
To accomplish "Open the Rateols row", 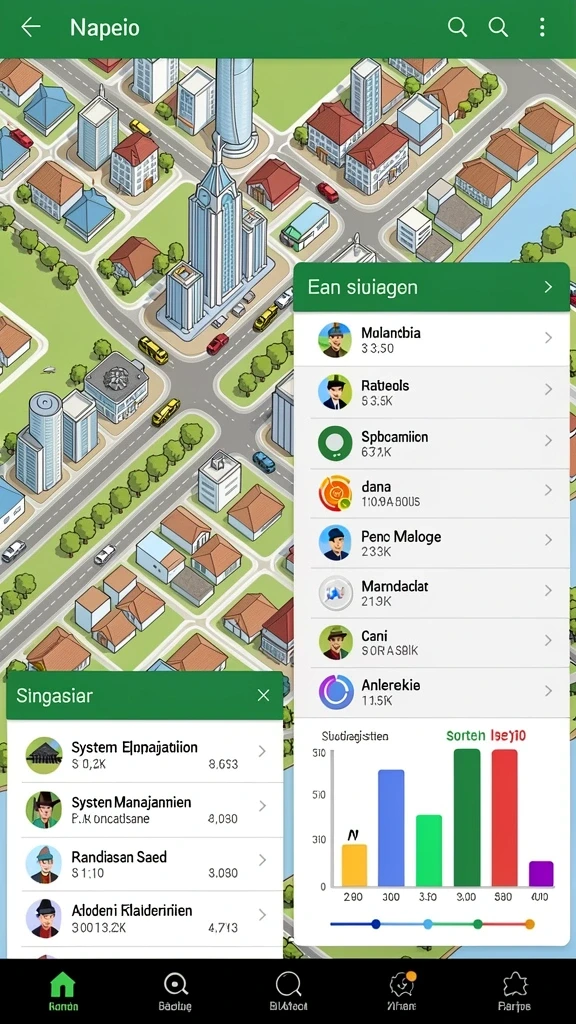I will (432, 392).
